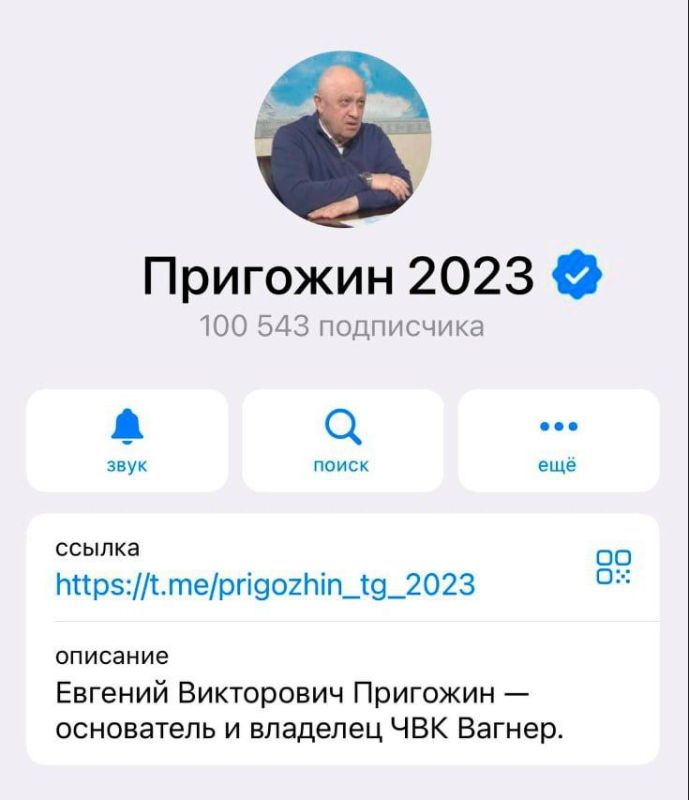Open the ещё more options menu
Image resolution: width=689 pixels, height=800 pixels.
(x=558, y=441)
